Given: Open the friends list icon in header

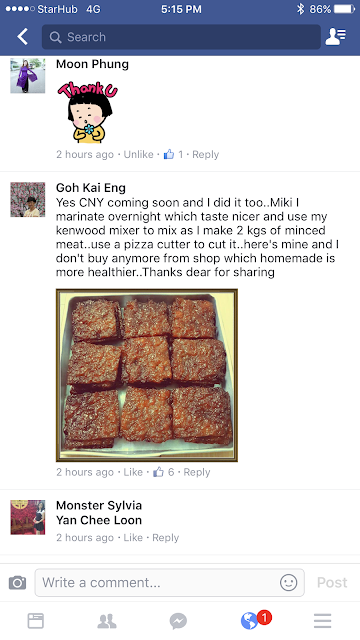Looking at the screenshot, I should point(336,37).
